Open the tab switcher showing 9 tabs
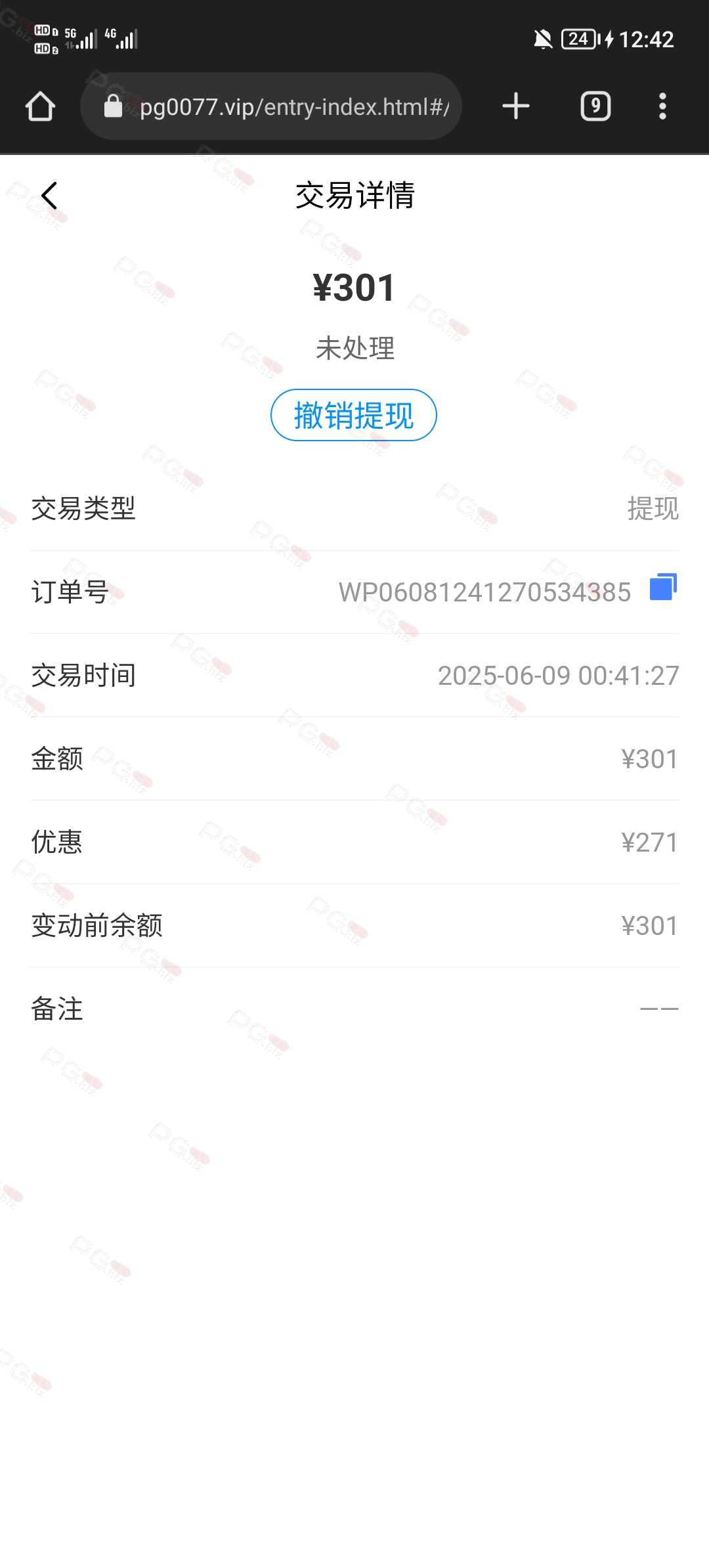Screen dimensions: 709x1568 [595, 106]
